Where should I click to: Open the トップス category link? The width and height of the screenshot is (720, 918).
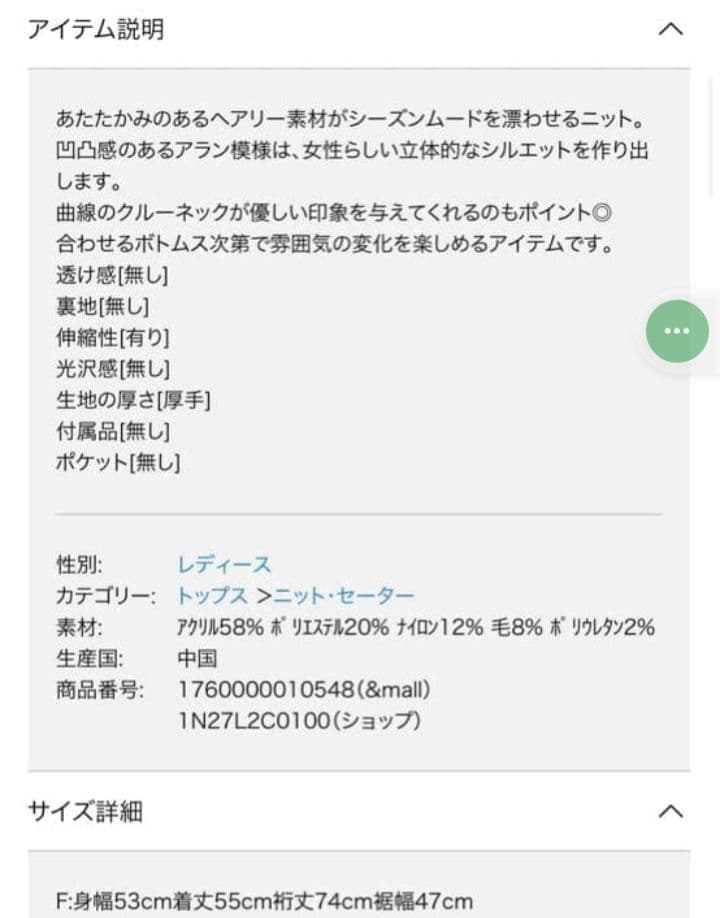point(212,596)
